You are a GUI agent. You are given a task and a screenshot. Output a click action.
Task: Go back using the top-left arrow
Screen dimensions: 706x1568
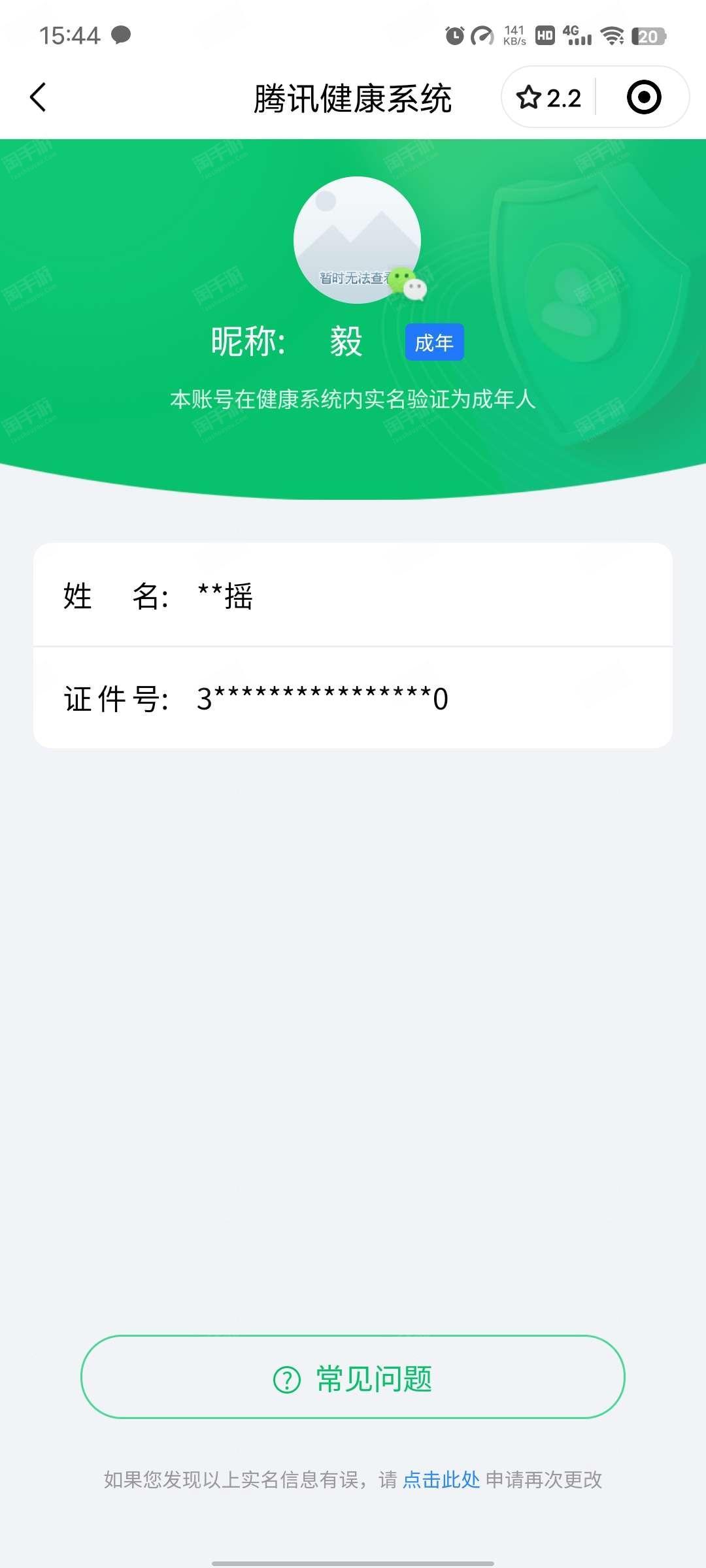click(39, 97)
